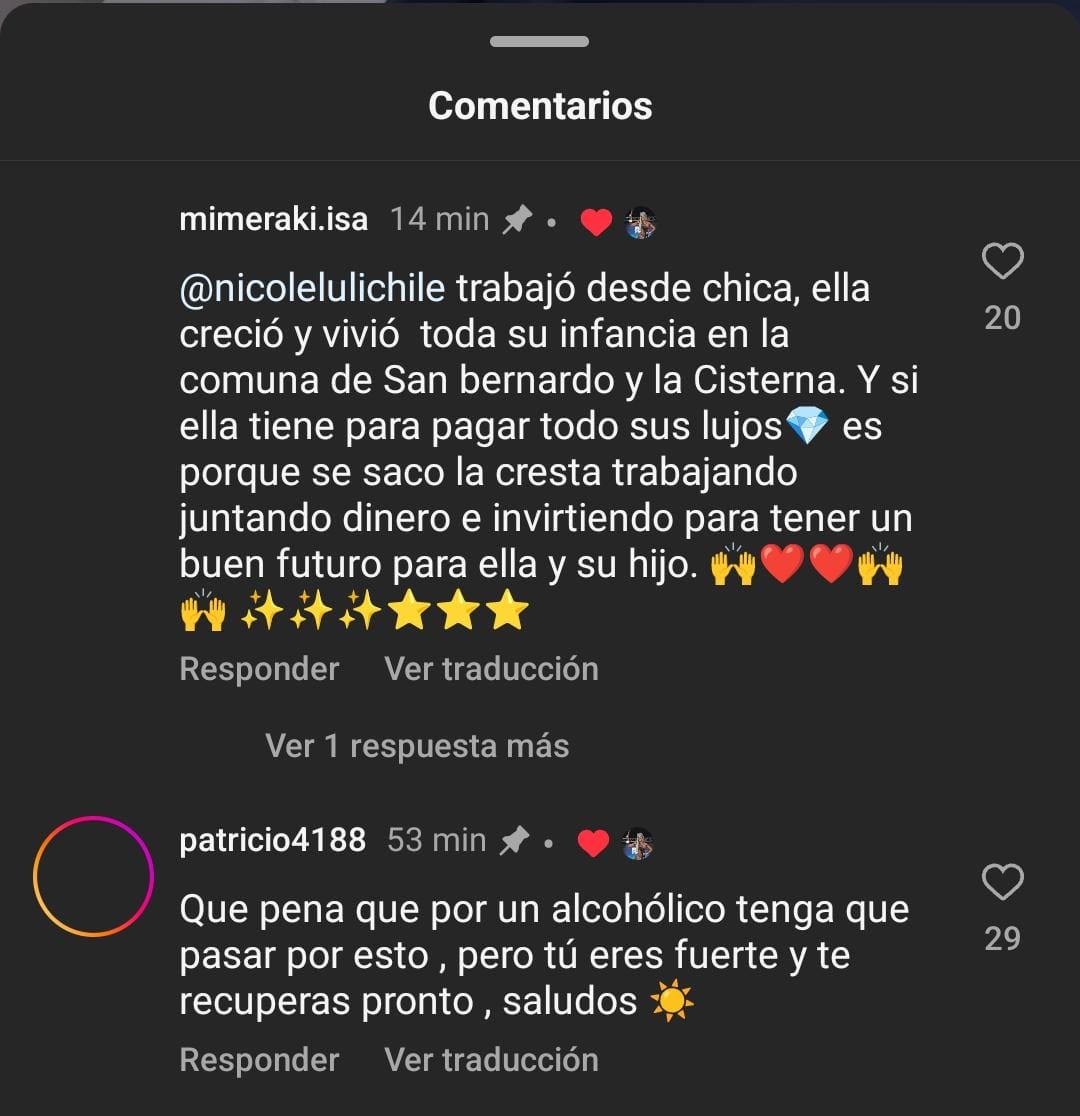View patricio4188's story via the avatar ring
The image size is (1080, 1116).
[92, 876]
